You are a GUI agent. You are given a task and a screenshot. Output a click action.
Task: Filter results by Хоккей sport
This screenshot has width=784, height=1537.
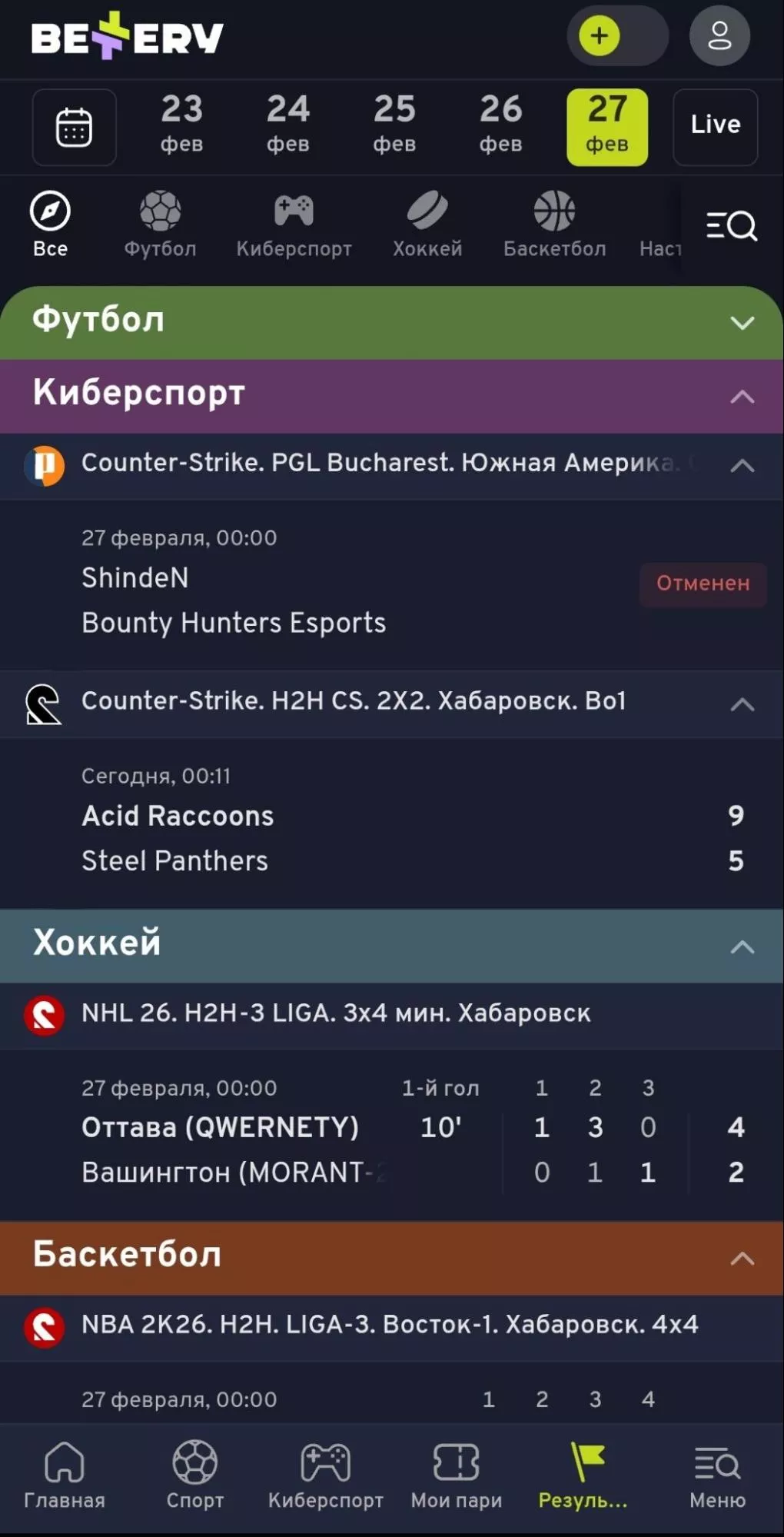coord(427,225)
